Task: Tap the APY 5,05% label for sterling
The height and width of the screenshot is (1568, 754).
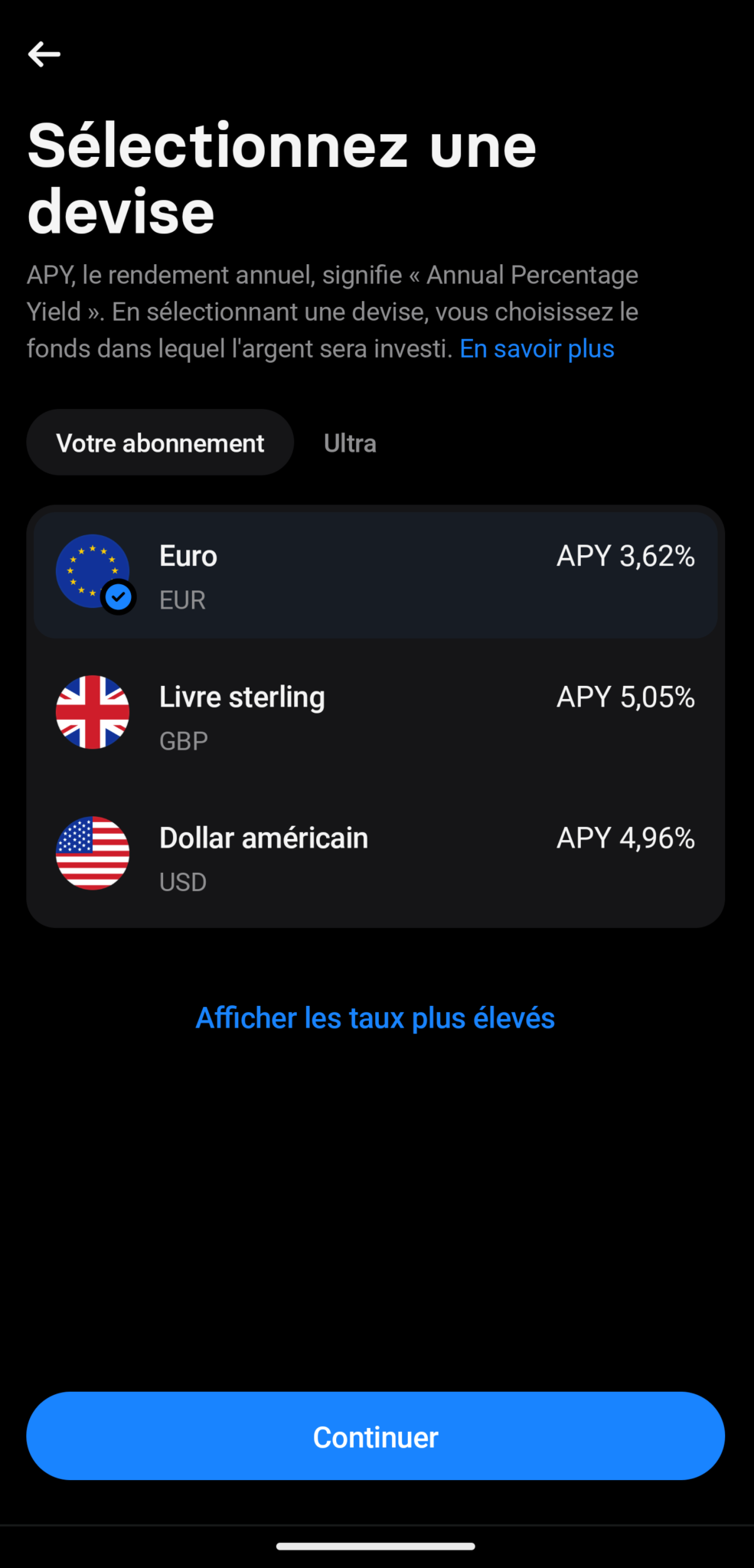Action: tap(625, 697)
